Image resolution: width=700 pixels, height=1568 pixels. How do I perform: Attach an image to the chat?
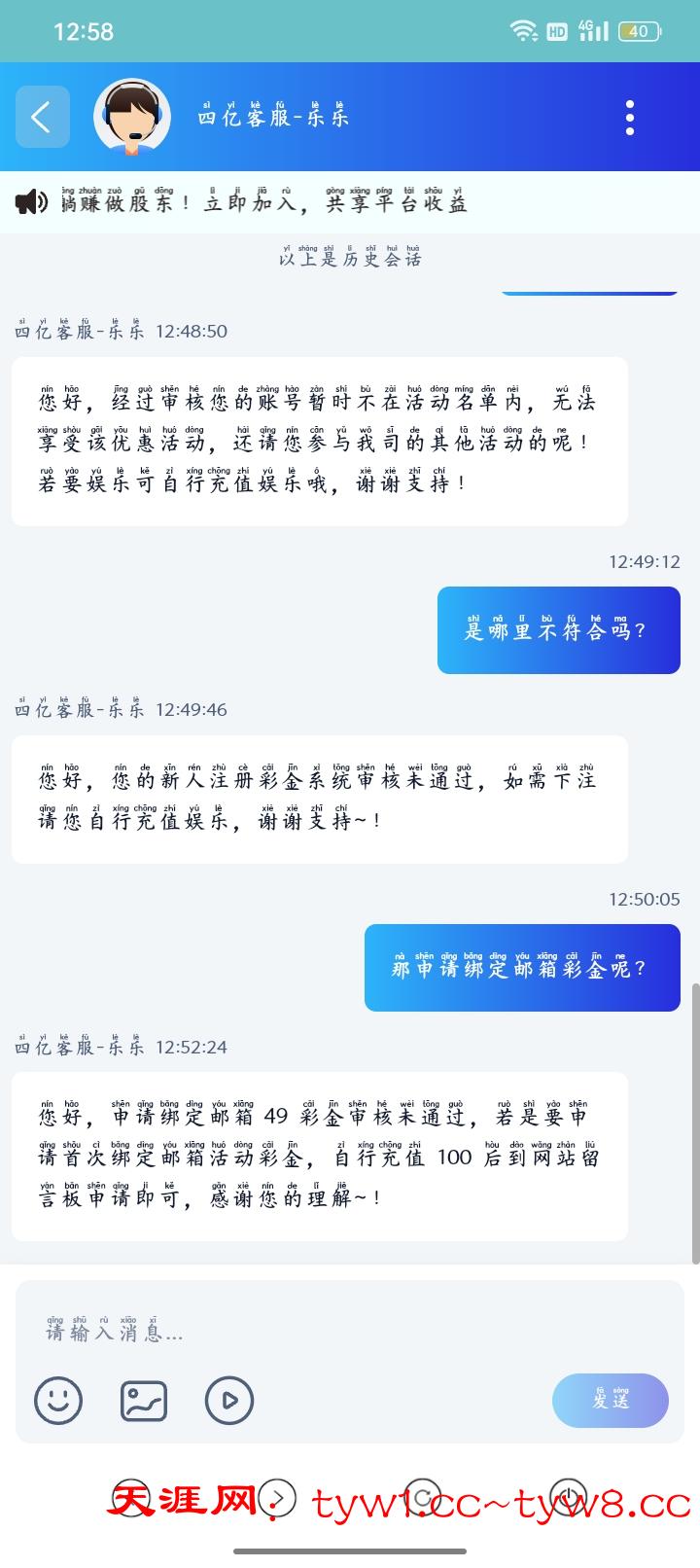pyautogui.click(x=144, y=1401)
